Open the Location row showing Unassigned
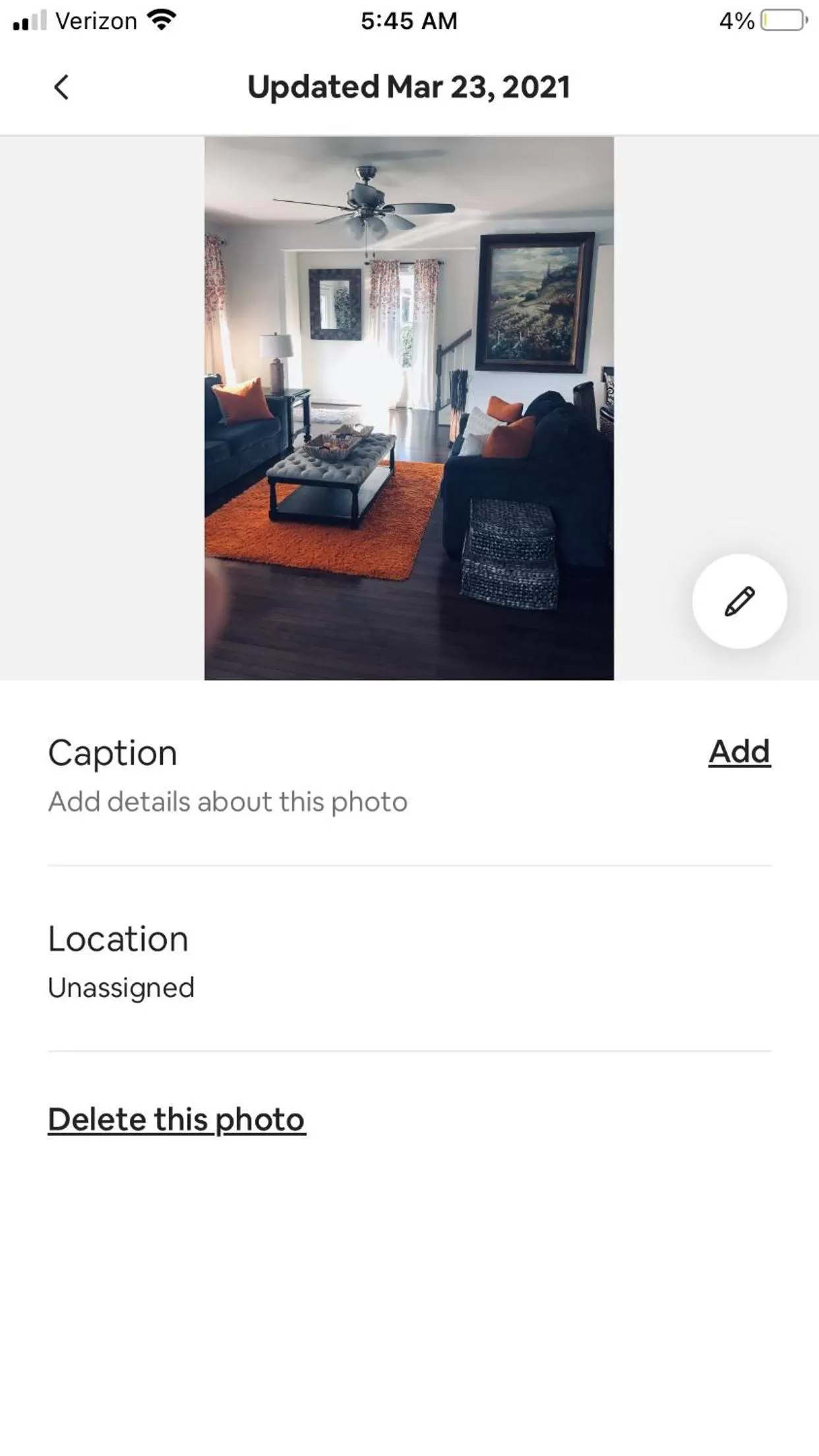Image resolution: width=819 pixels, height=1456 pixels. pyautogui.click(x=409, y=961)
